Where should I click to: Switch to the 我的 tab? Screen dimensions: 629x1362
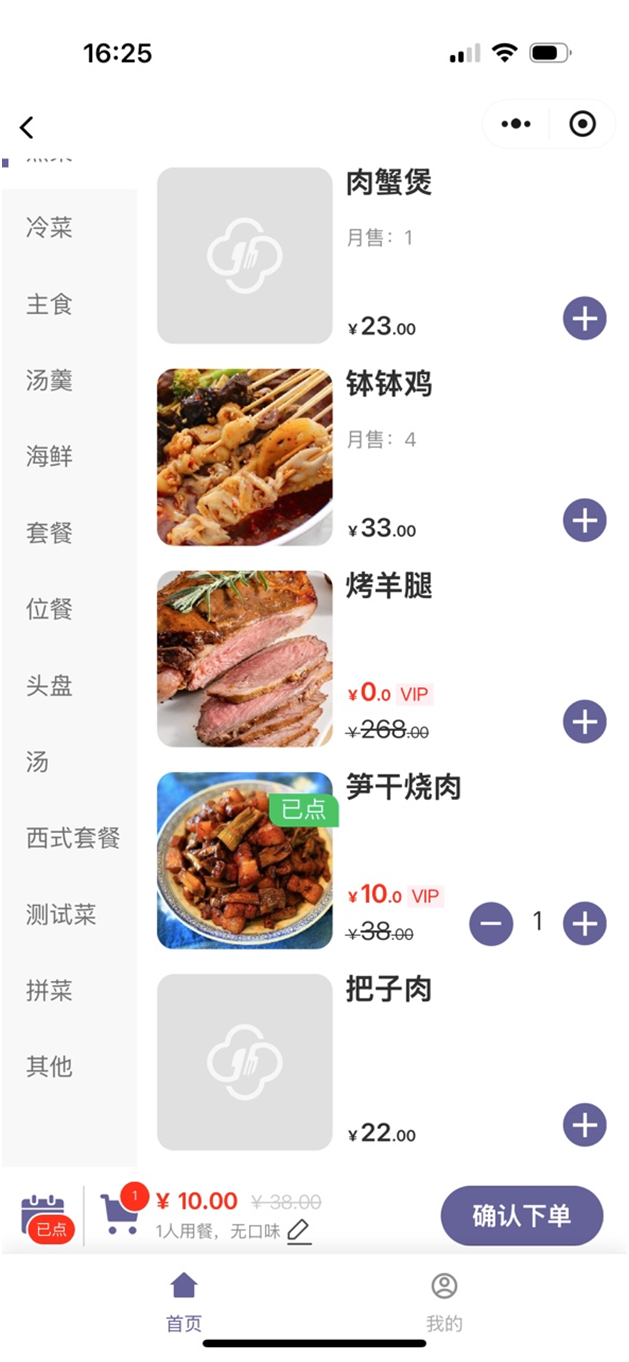[444, 1302]
